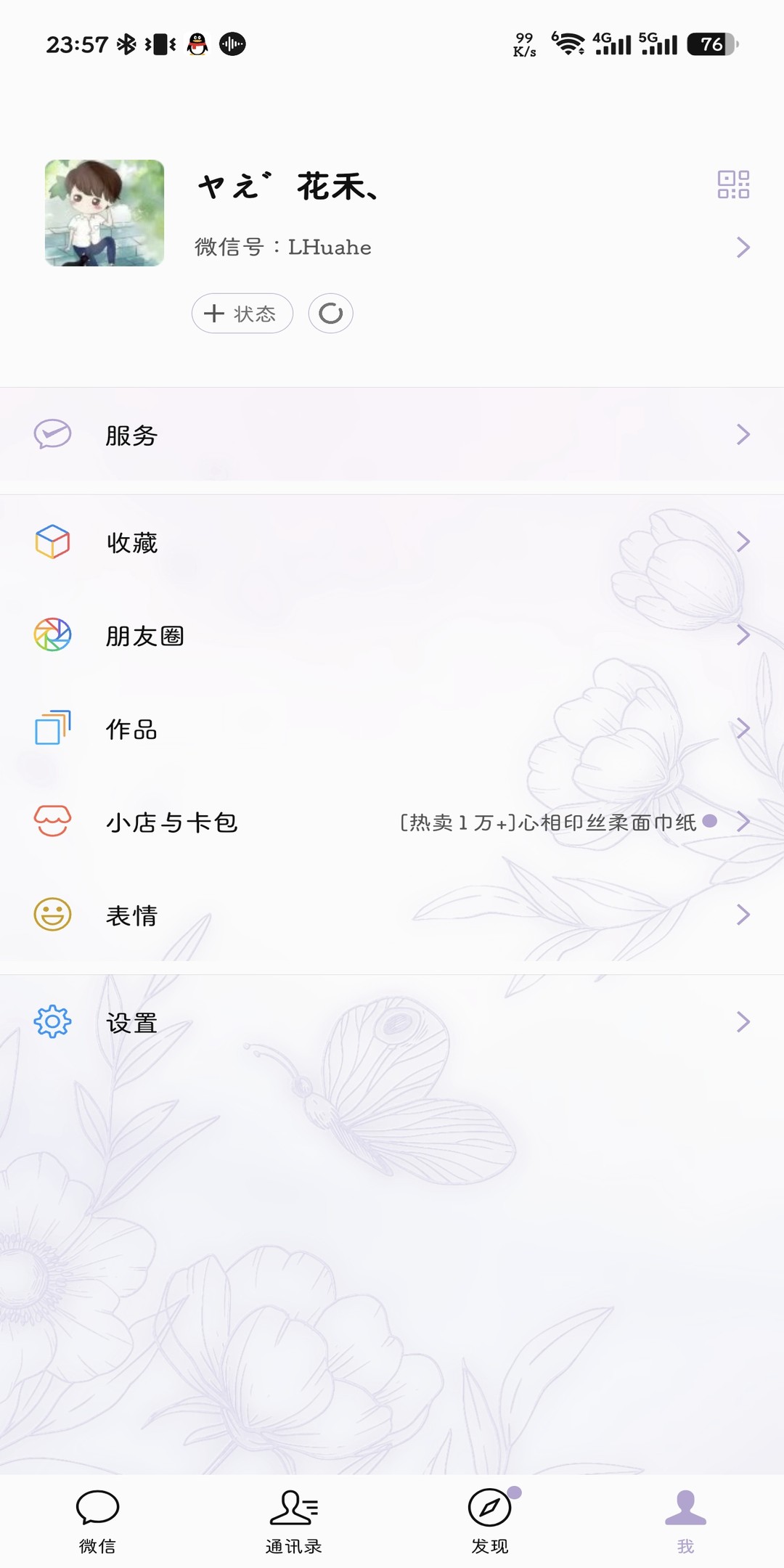Open the 作品 row
The height and width of the screenshot is (1568, 784).
(x=392, y=728)
